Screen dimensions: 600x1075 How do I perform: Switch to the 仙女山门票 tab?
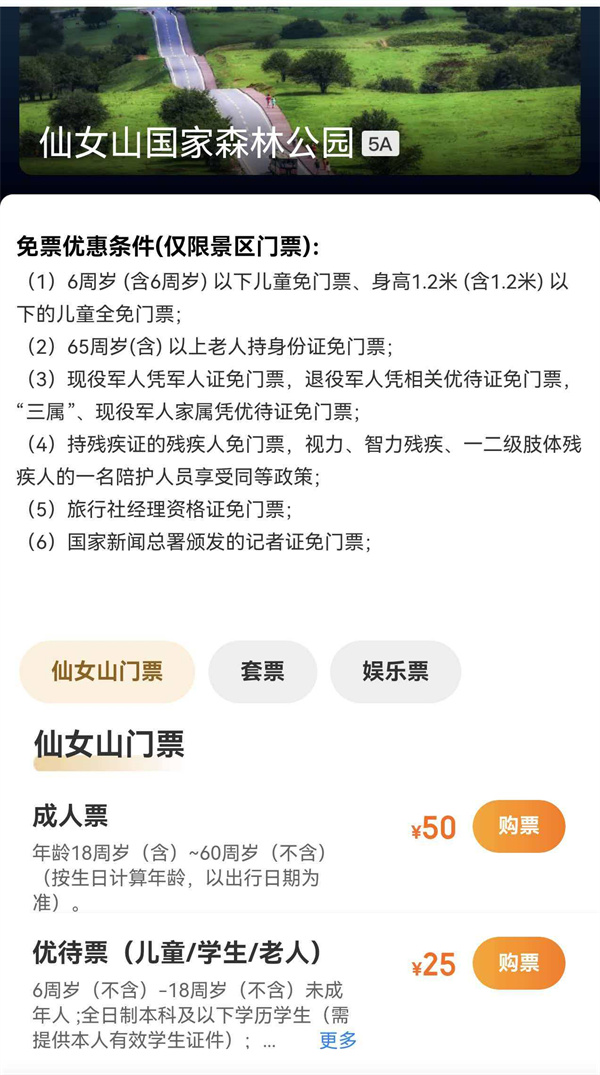pos(107,671)
